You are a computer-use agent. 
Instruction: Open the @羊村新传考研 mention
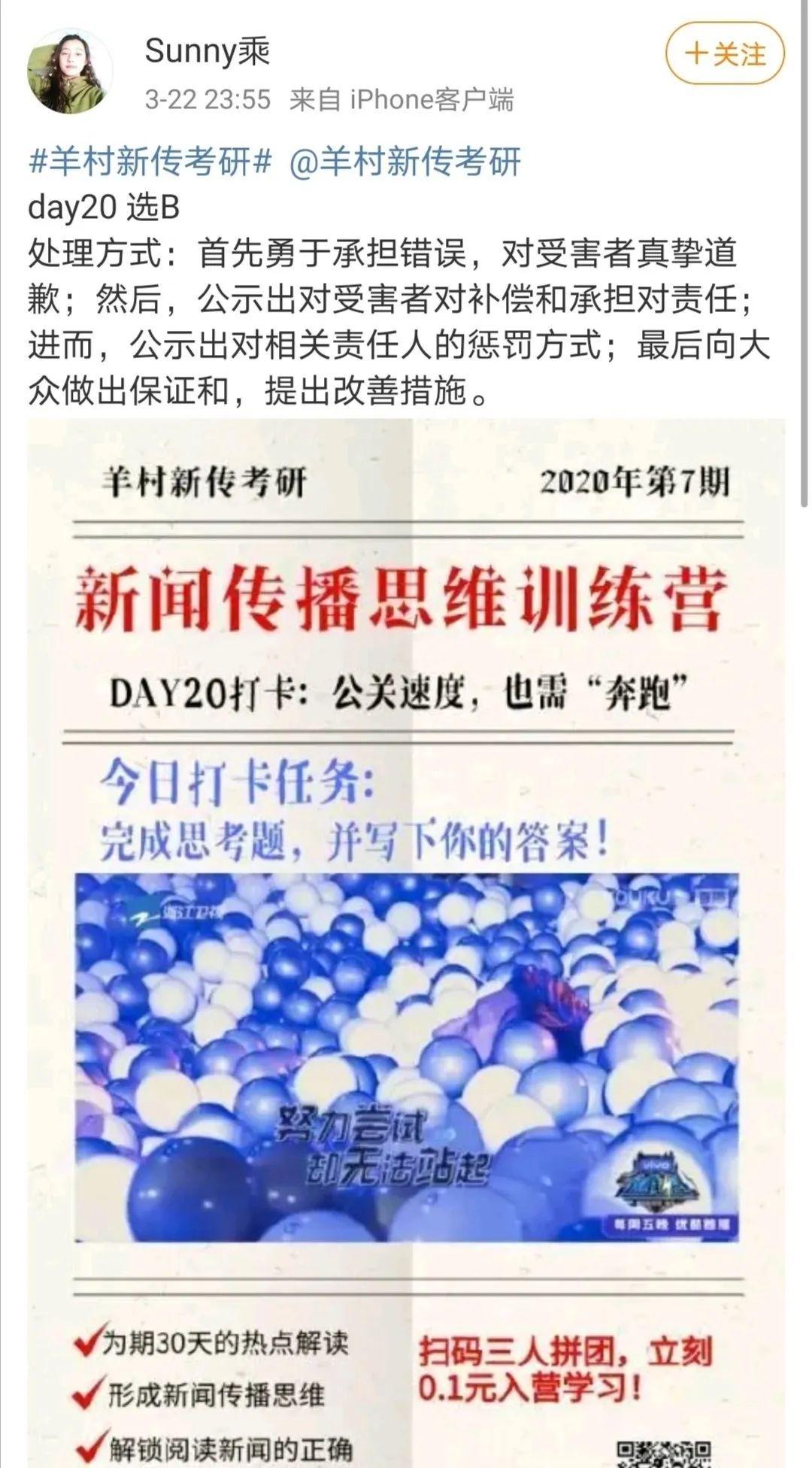405,162
